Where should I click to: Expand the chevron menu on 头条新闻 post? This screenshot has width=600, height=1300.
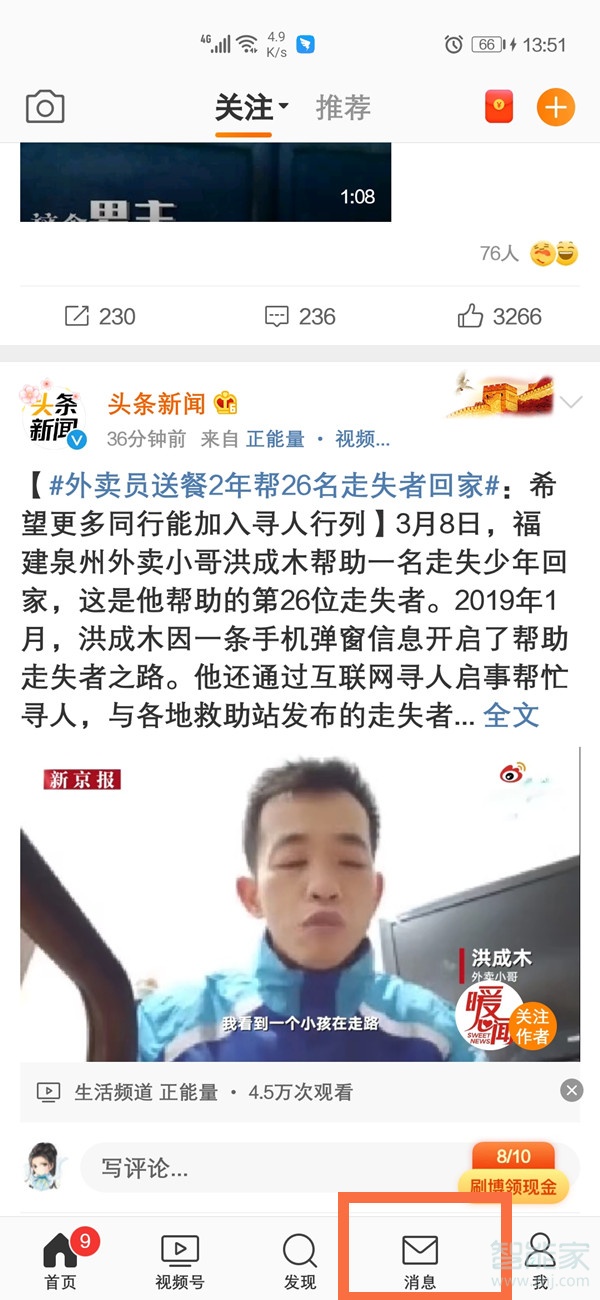(572, 403)
